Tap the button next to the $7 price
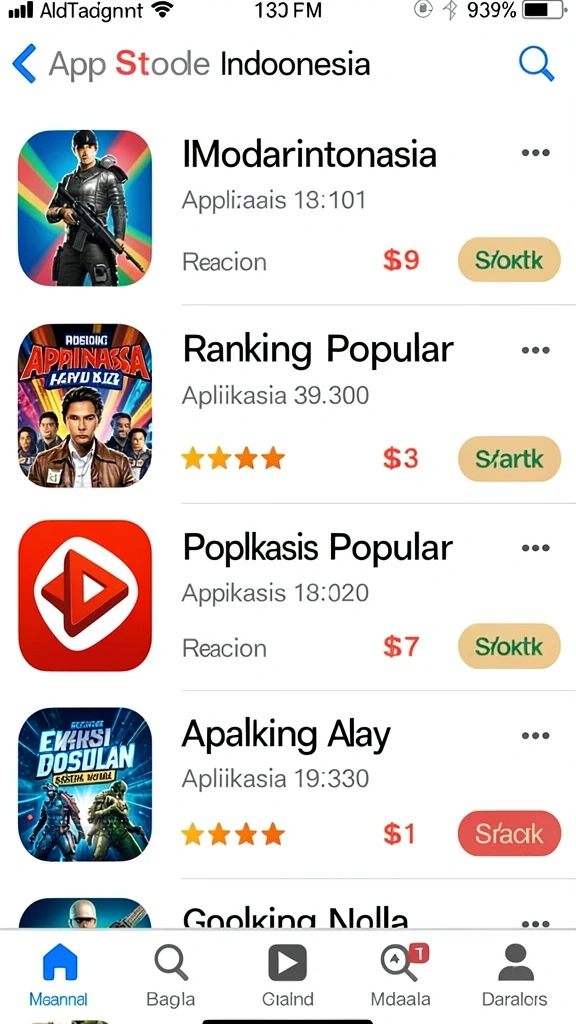Image resolution: width=576 pixels, height=1024 pixels. tap(509, 646)
